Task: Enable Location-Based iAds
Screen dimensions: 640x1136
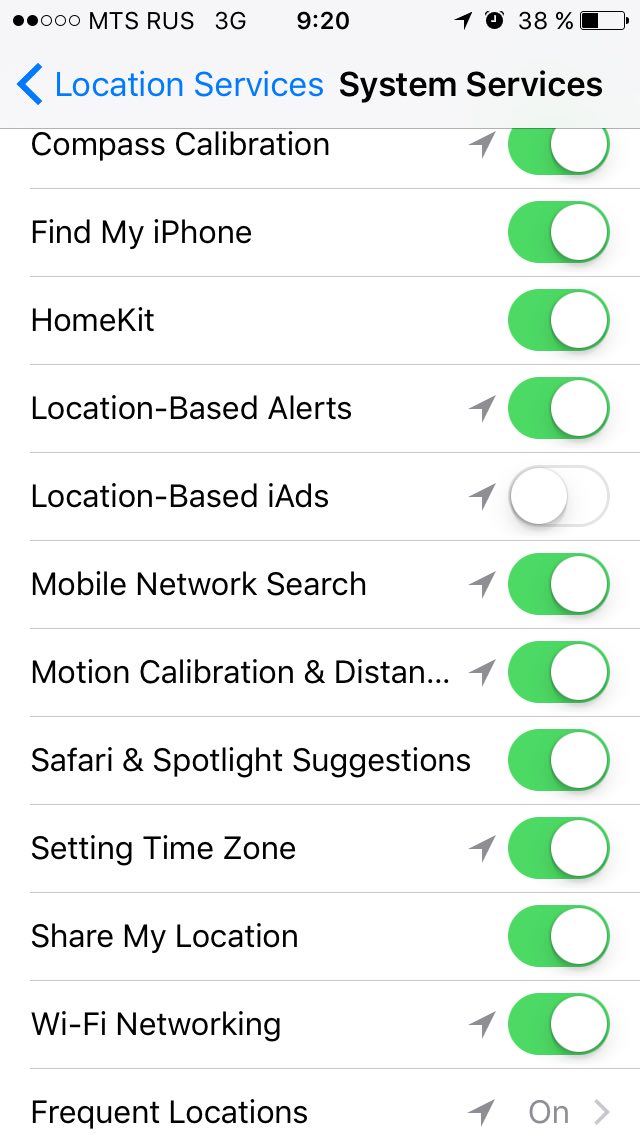Action: tap(558, 496)
